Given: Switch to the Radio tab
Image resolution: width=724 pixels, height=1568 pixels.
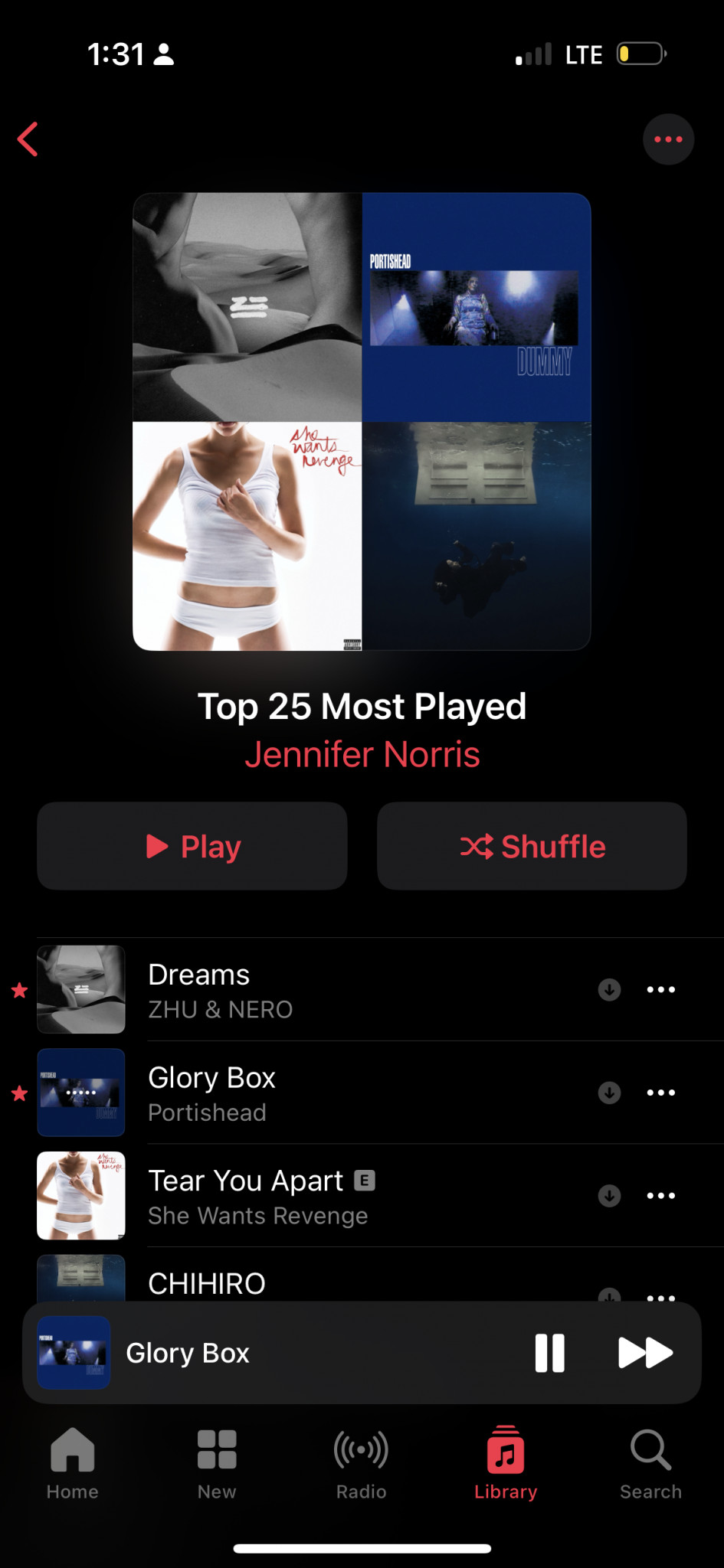Looking at the screenshot, I should point(361,1462).
